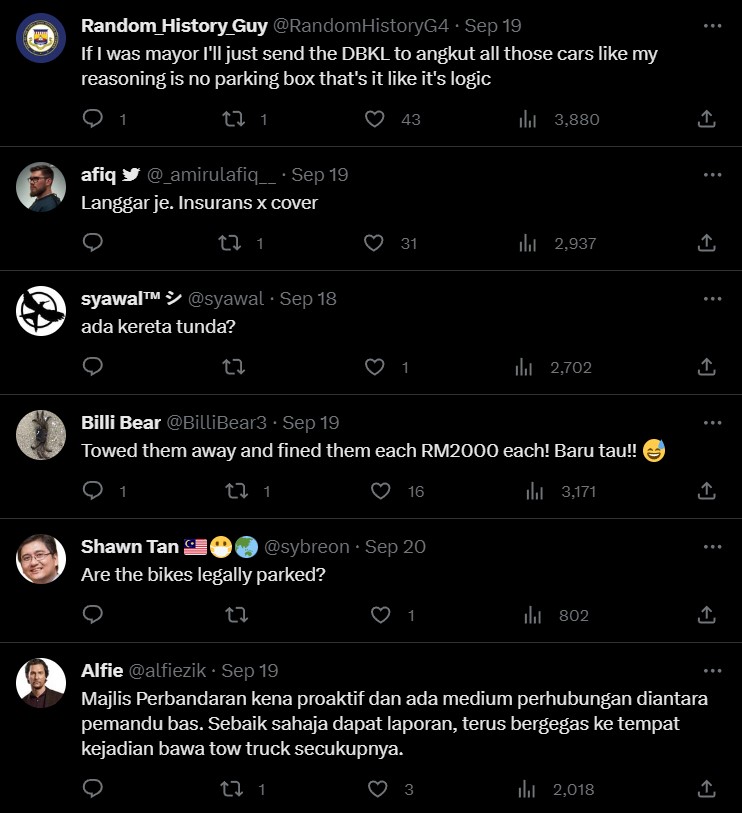Like Billi Bear's tweet

tap(380, 491)
